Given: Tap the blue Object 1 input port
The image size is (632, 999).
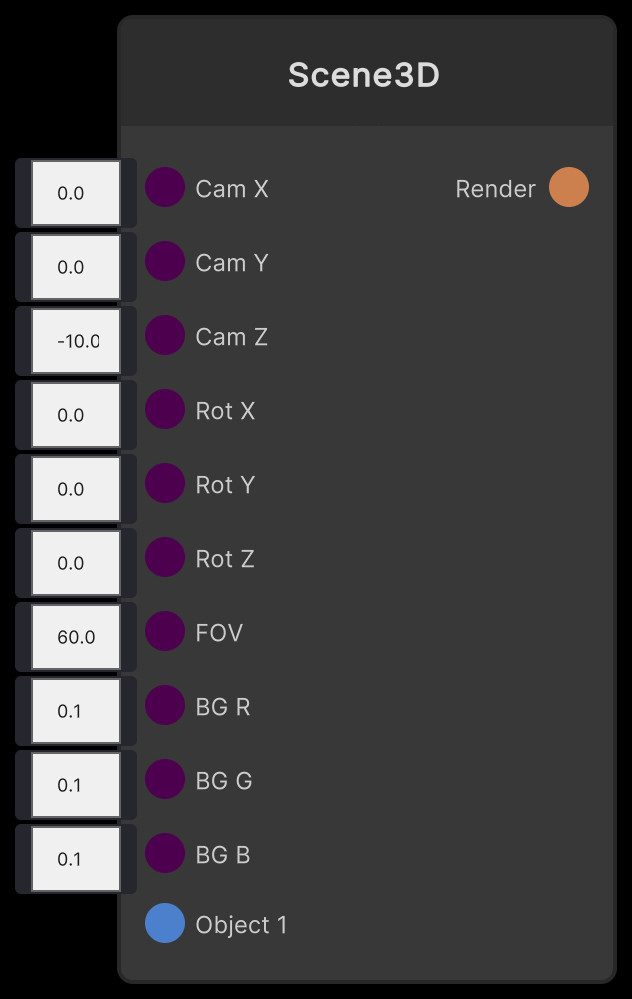Looking at the screenshot, I should (165, 923).
